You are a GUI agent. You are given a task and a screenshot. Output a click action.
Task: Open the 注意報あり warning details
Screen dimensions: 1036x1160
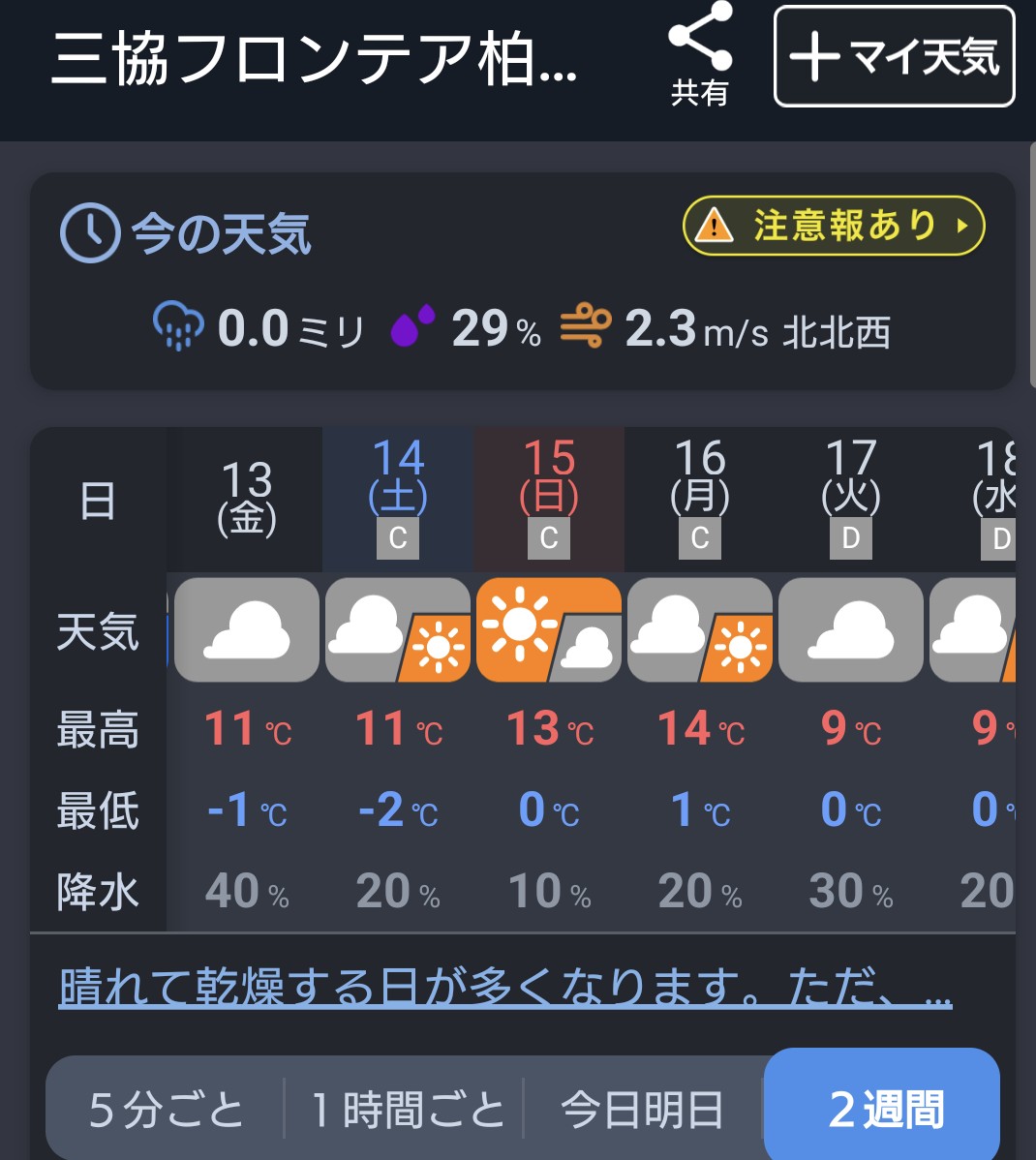[x=834, y=227]
